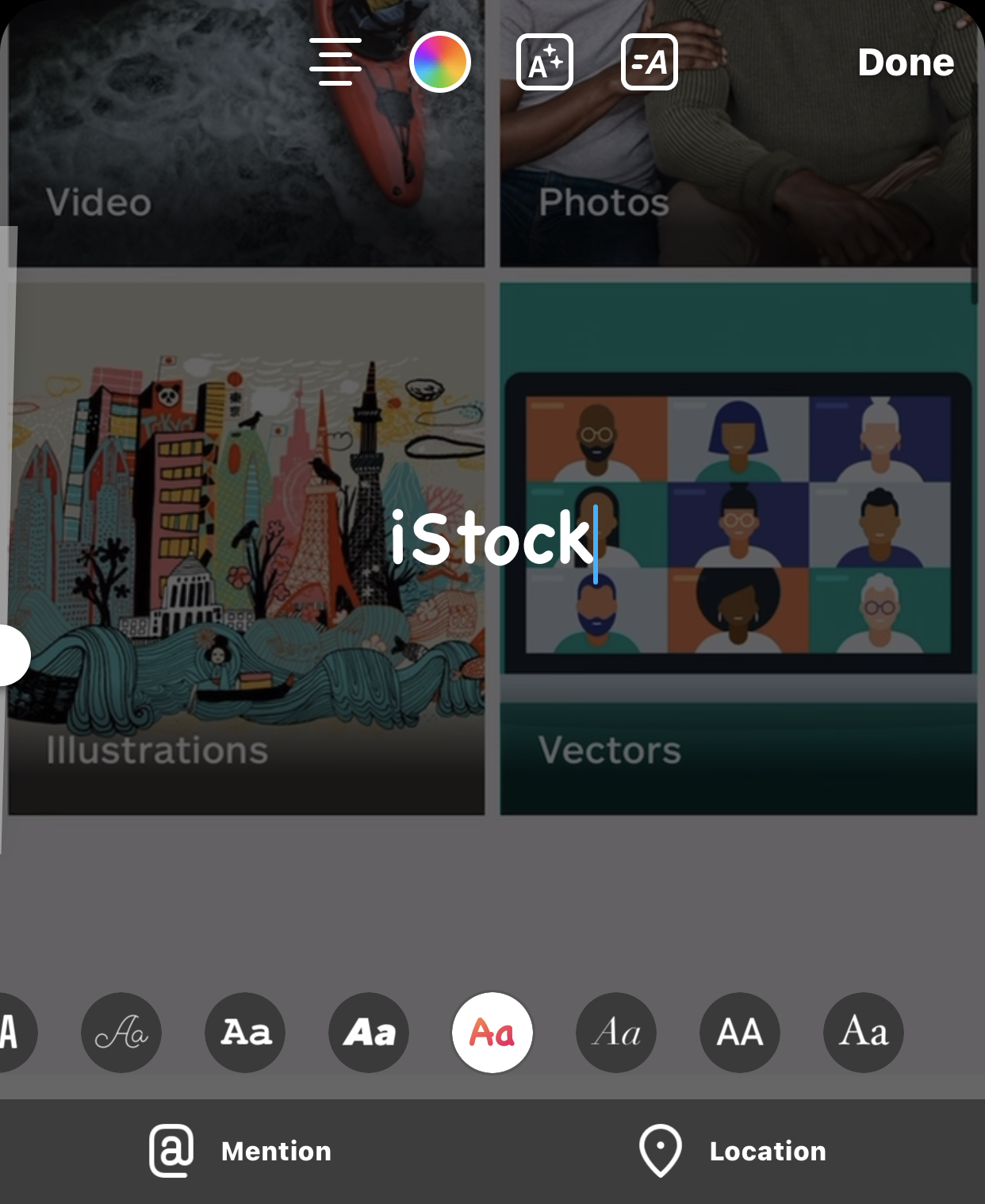Screen dimensions: 985x1204
Task: Select the cursive script font
Action: (x=121, y=1033)
